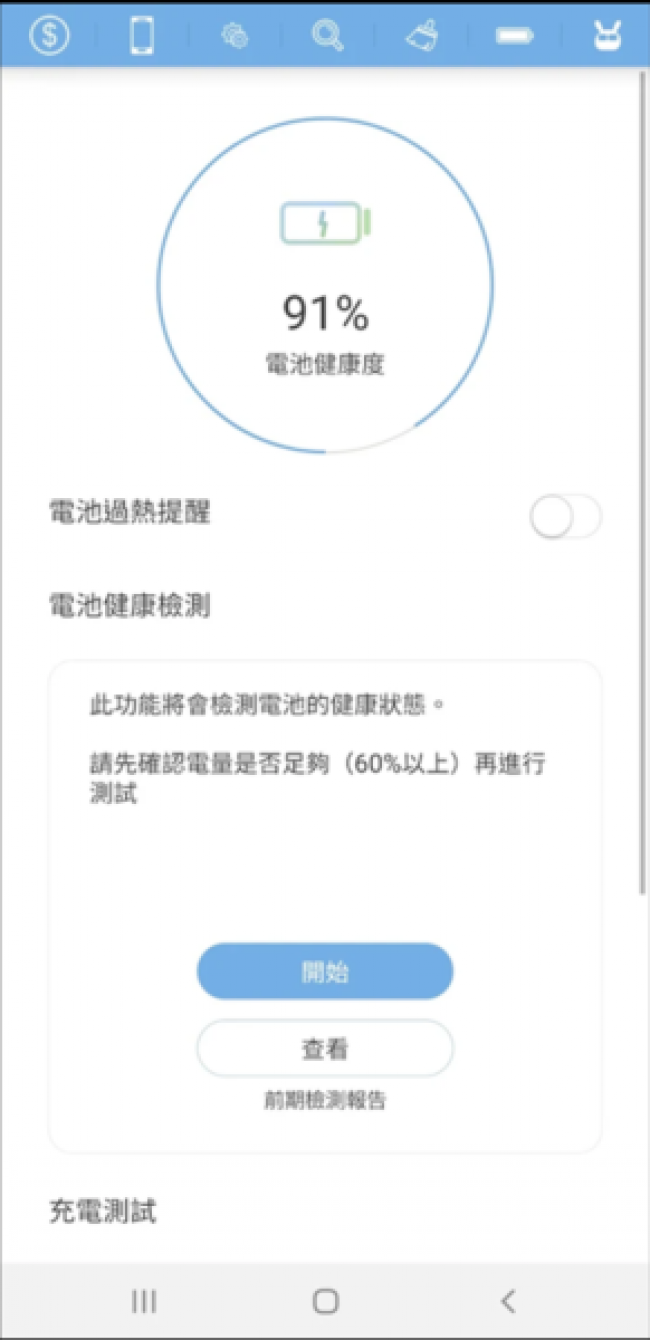The height and width of the screenshot is (1340, 650).
Task: Switch to the gears settings tab
Action: 234,36
